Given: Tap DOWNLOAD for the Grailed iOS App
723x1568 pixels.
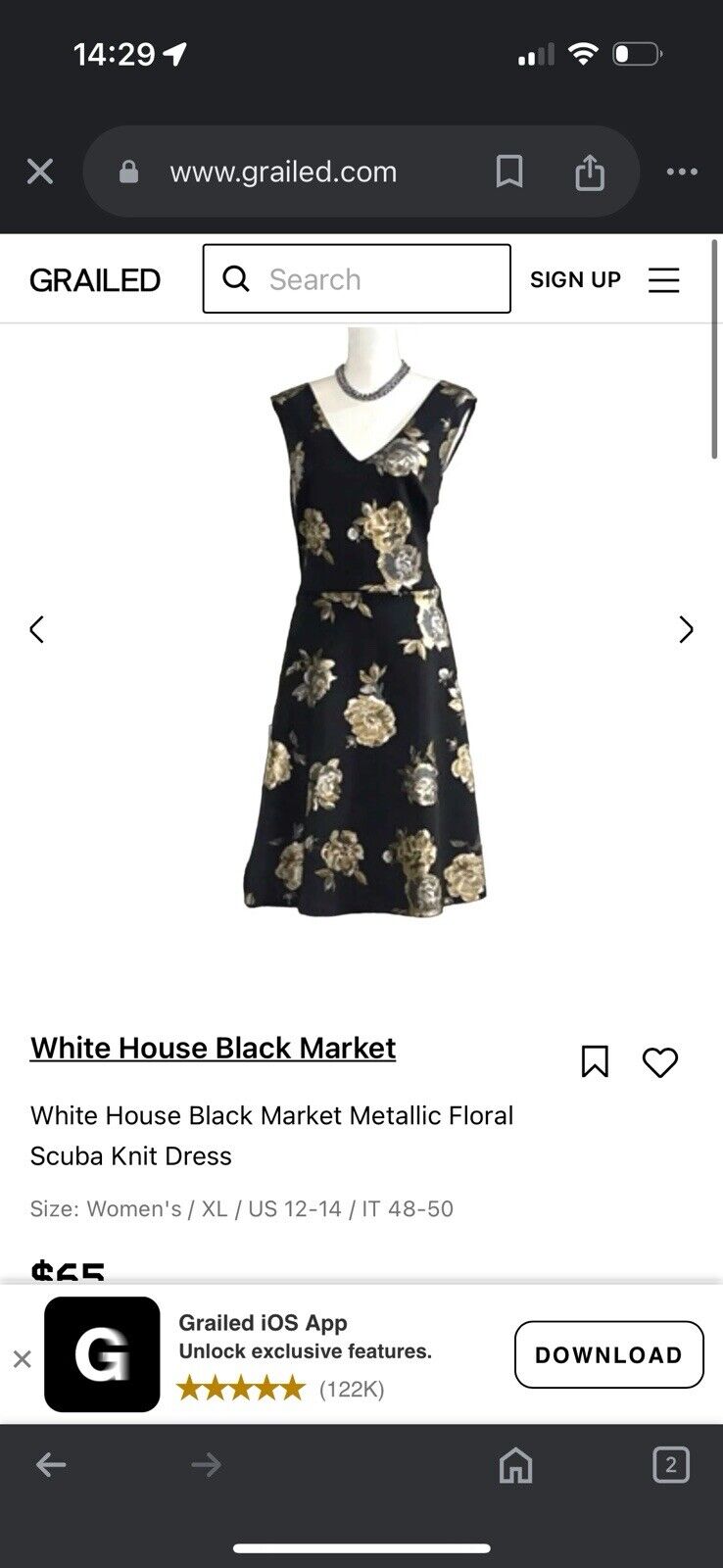Looking at the screenshot, I should pyautogui.click(x=608, y=1354).
